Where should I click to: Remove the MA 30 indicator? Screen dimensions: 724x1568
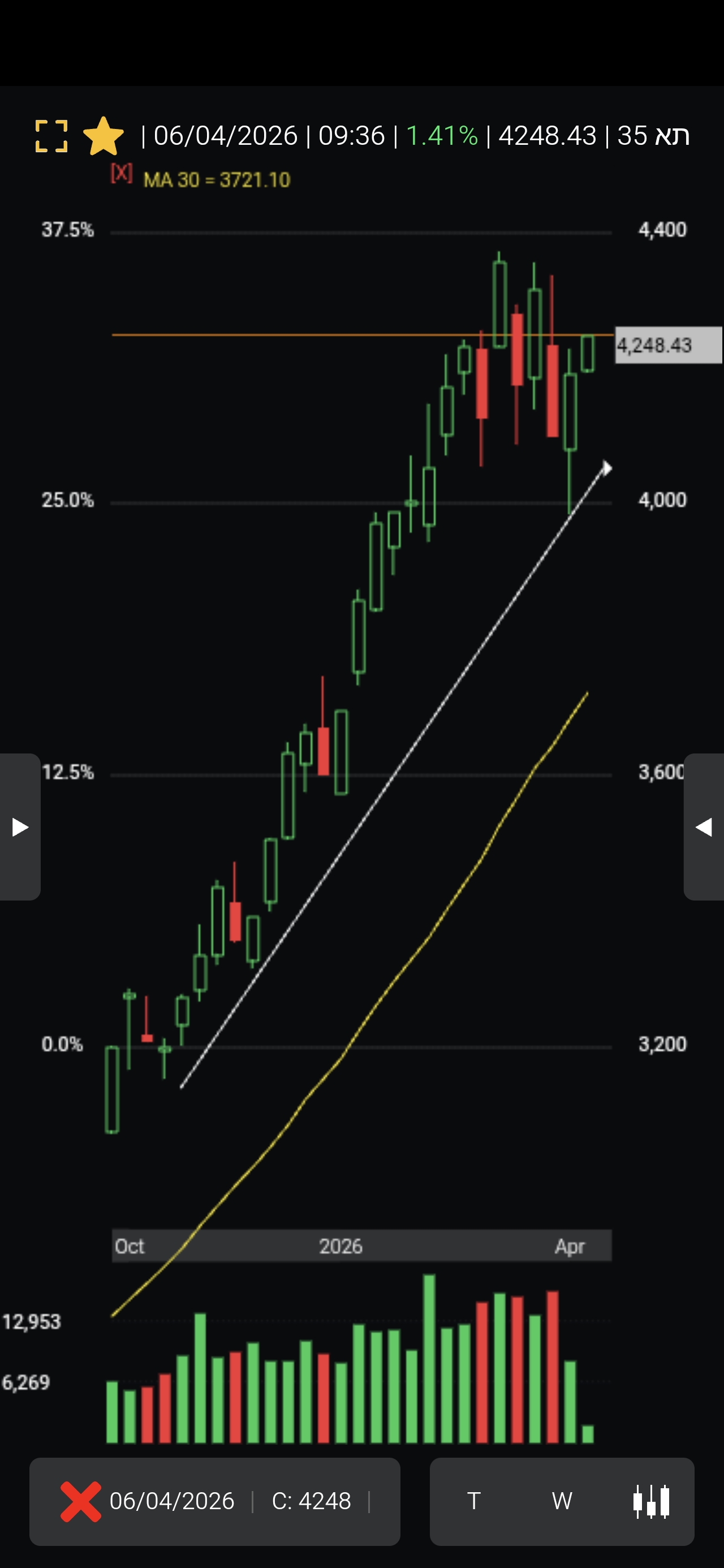pos(121,174)
